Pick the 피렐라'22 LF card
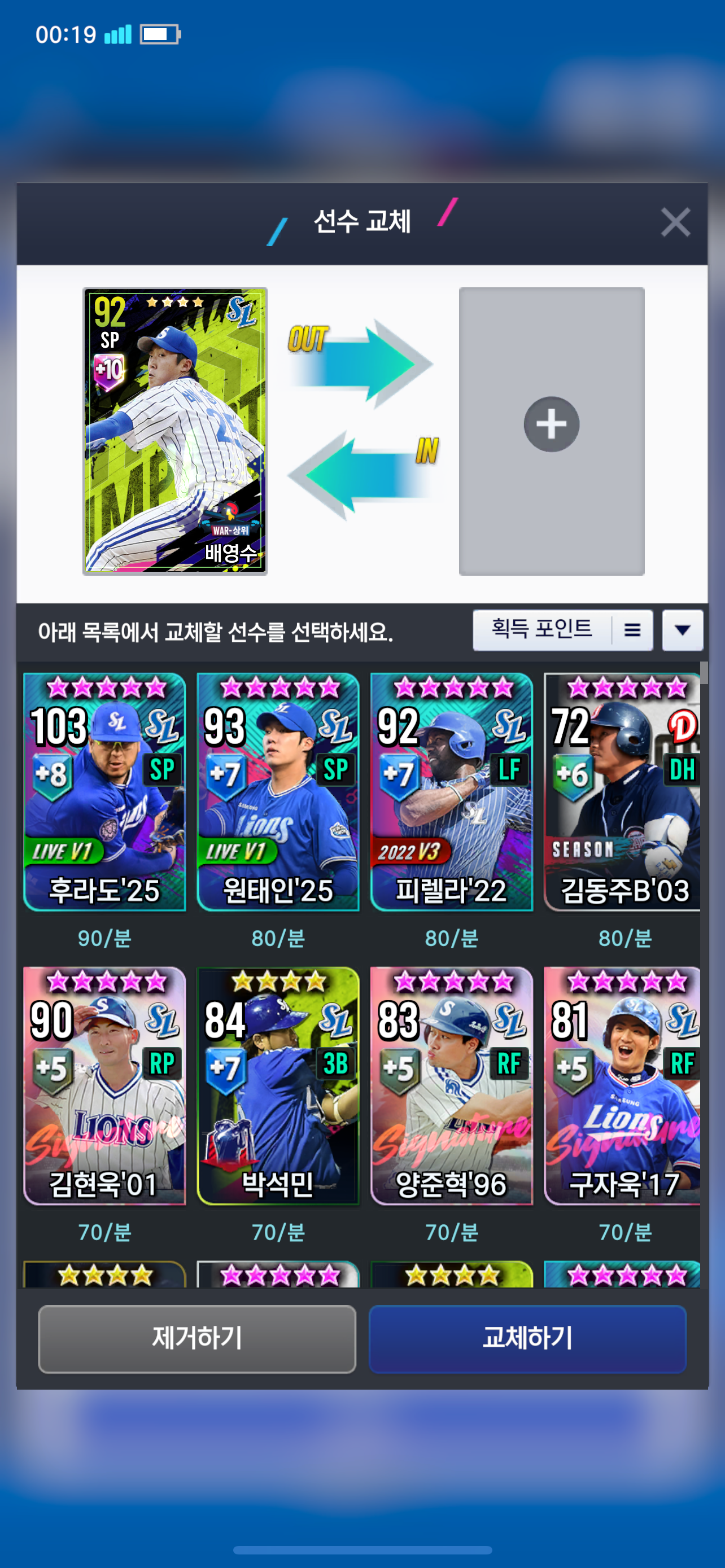 [x=452, y=792]
